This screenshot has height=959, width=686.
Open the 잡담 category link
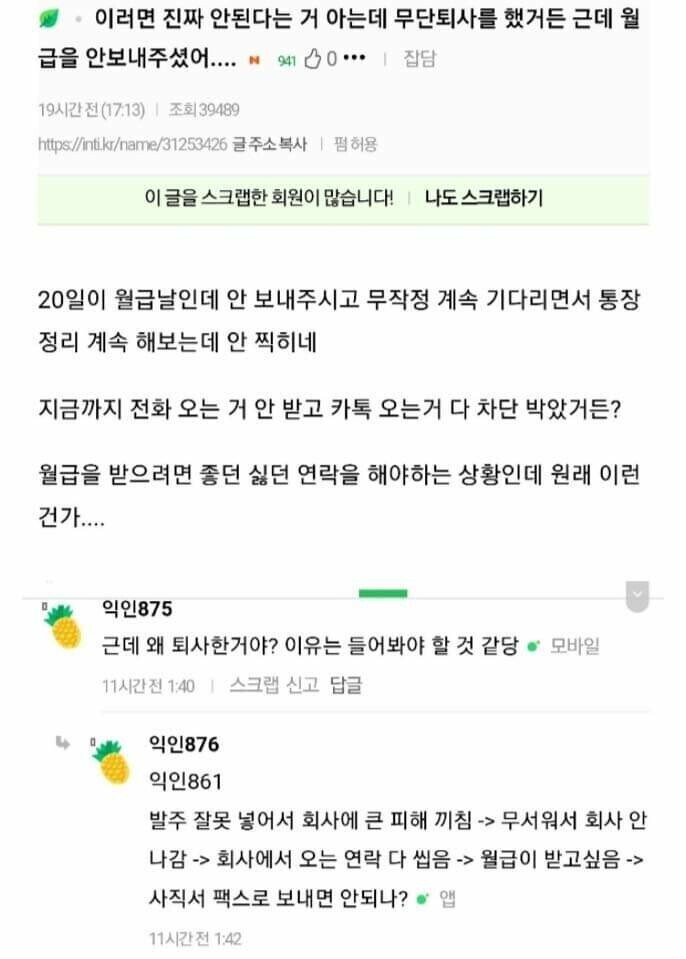[419, 59]
